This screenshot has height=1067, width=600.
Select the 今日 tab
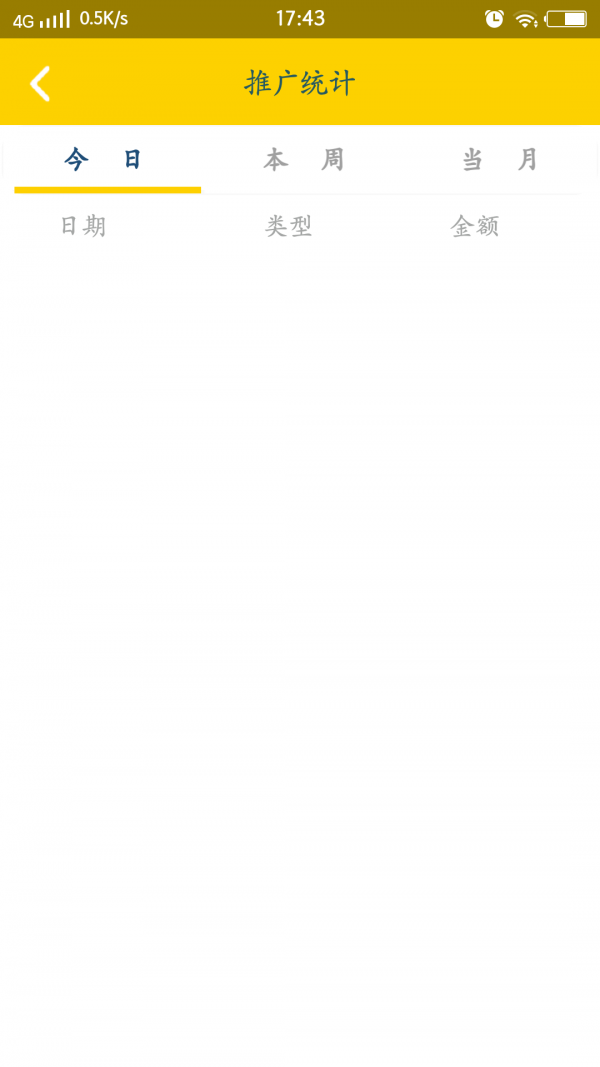pos(104,160)
